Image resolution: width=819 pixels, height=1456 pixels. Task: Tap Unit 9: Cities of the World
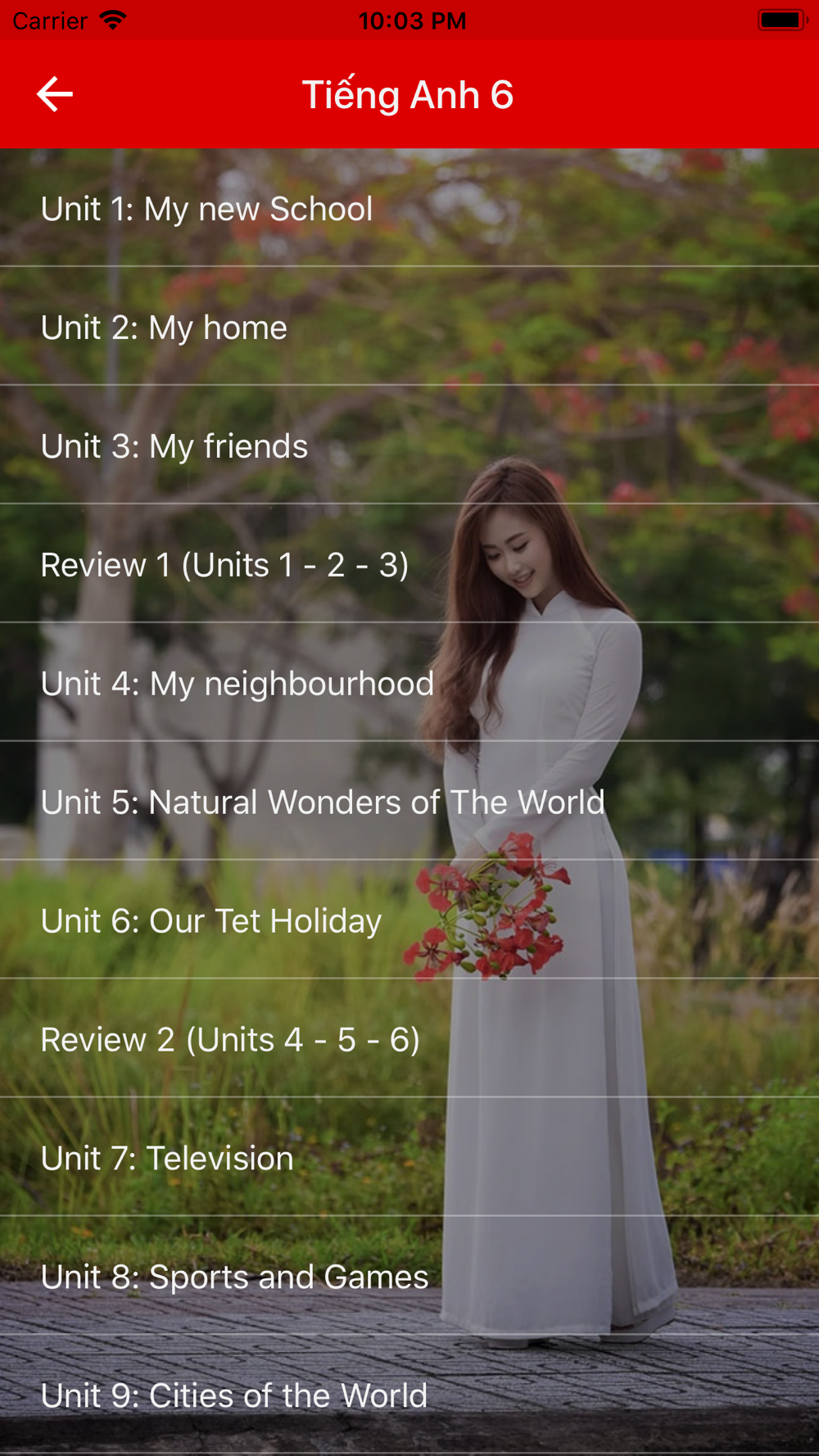(234, 1396)
